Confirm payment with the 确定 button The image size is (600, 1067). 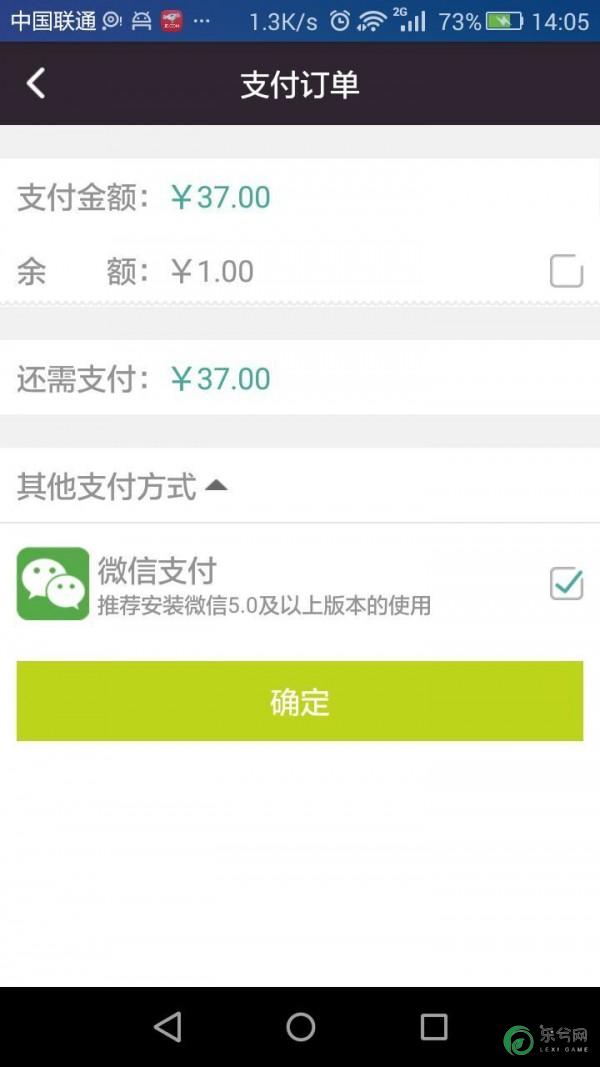[300, 701]
